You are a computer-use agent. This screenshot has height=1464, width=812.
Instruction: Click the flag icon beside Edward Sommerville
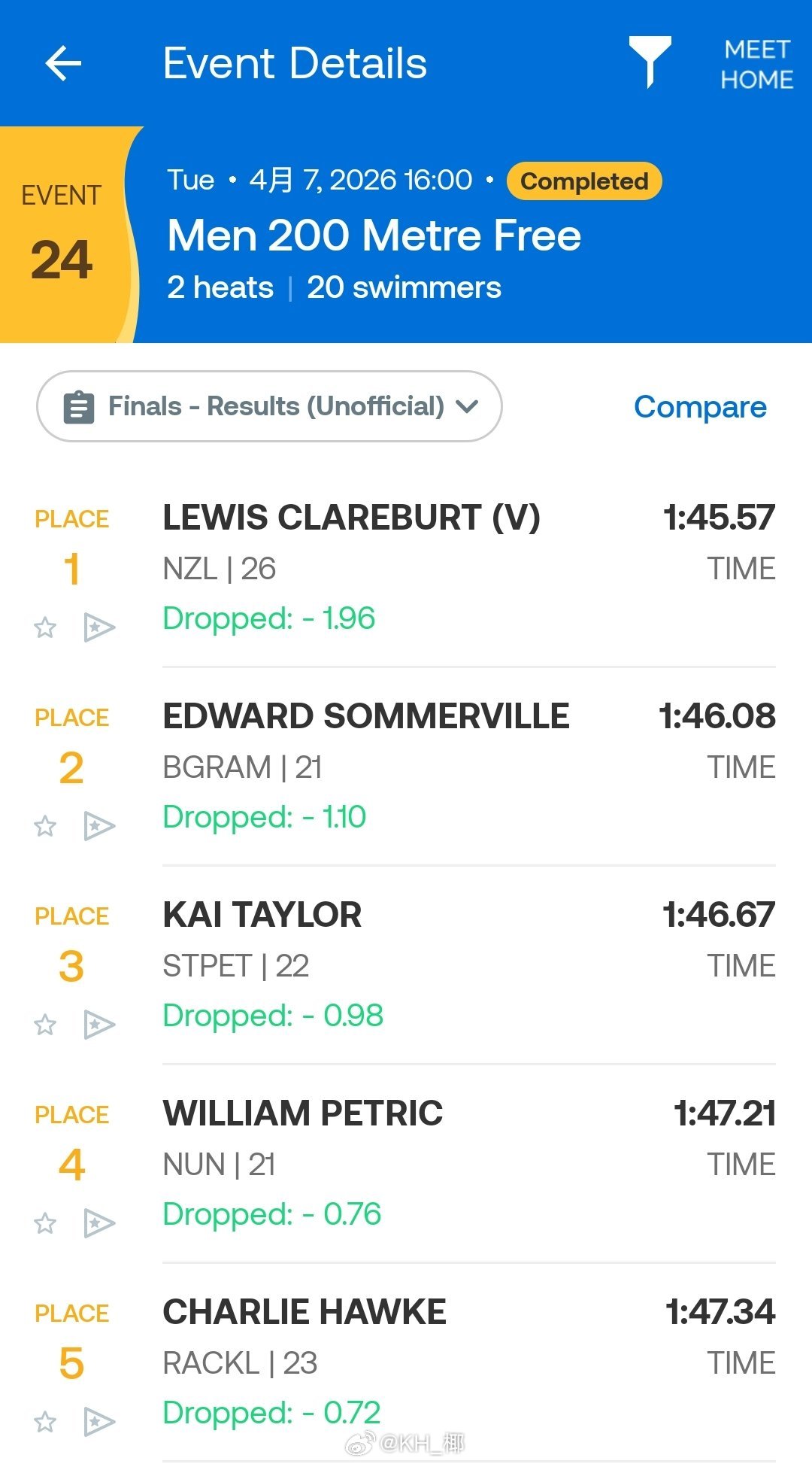[100, 826]
